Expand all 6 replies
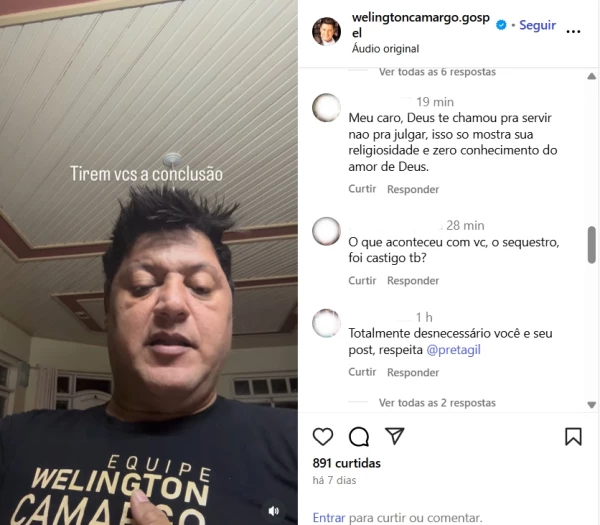Image resolution: width=600 pixels, height=525 pixels. pos(437,72)
